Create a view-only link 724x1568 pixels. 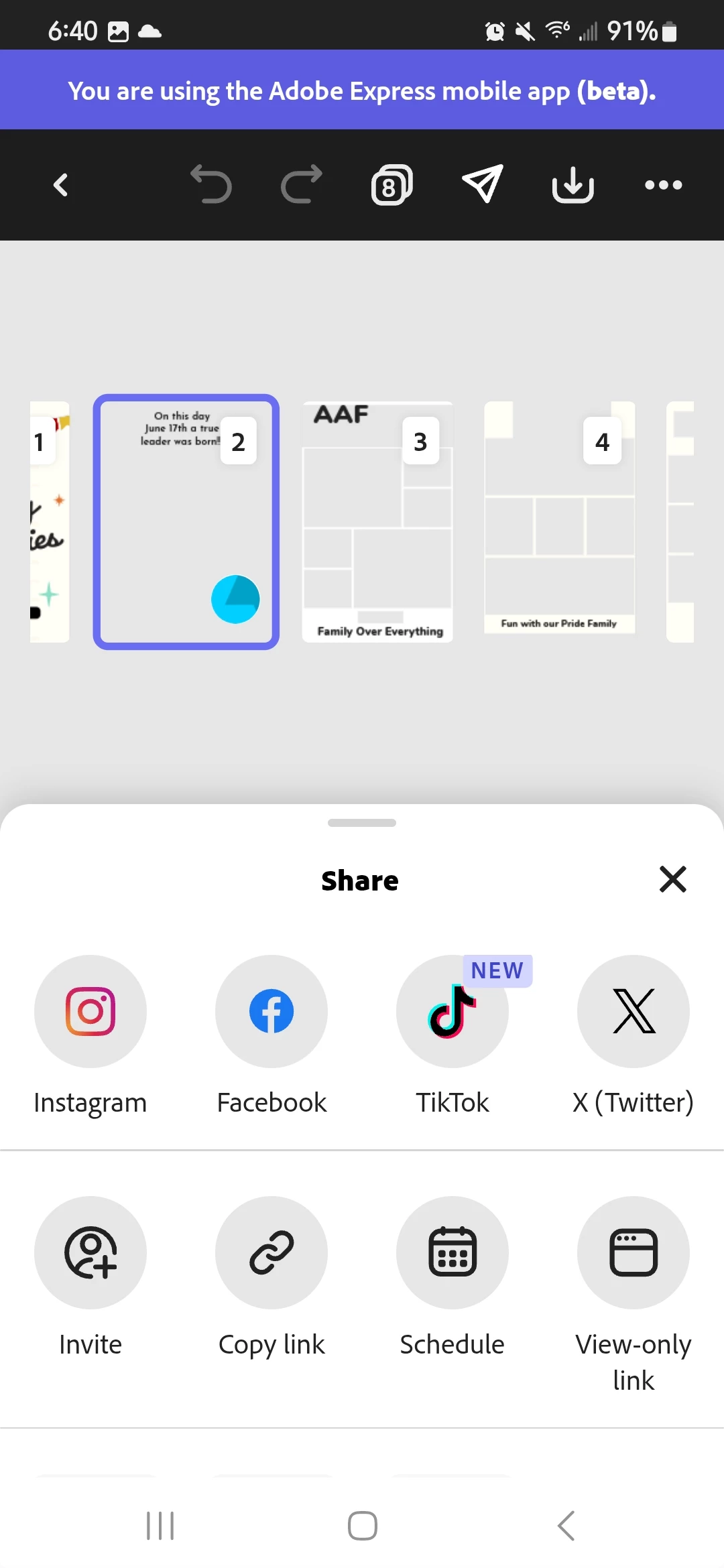[x=633, y=1252]
